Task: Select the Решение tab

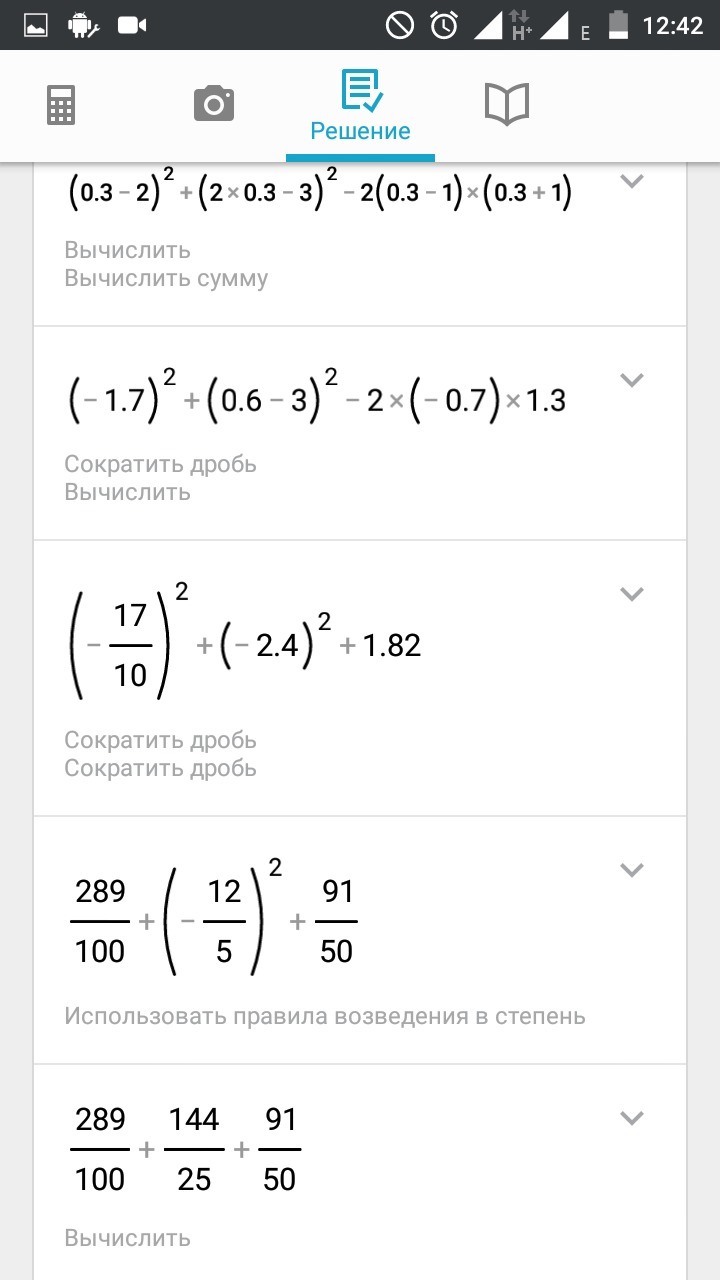Action: [360, 106]
